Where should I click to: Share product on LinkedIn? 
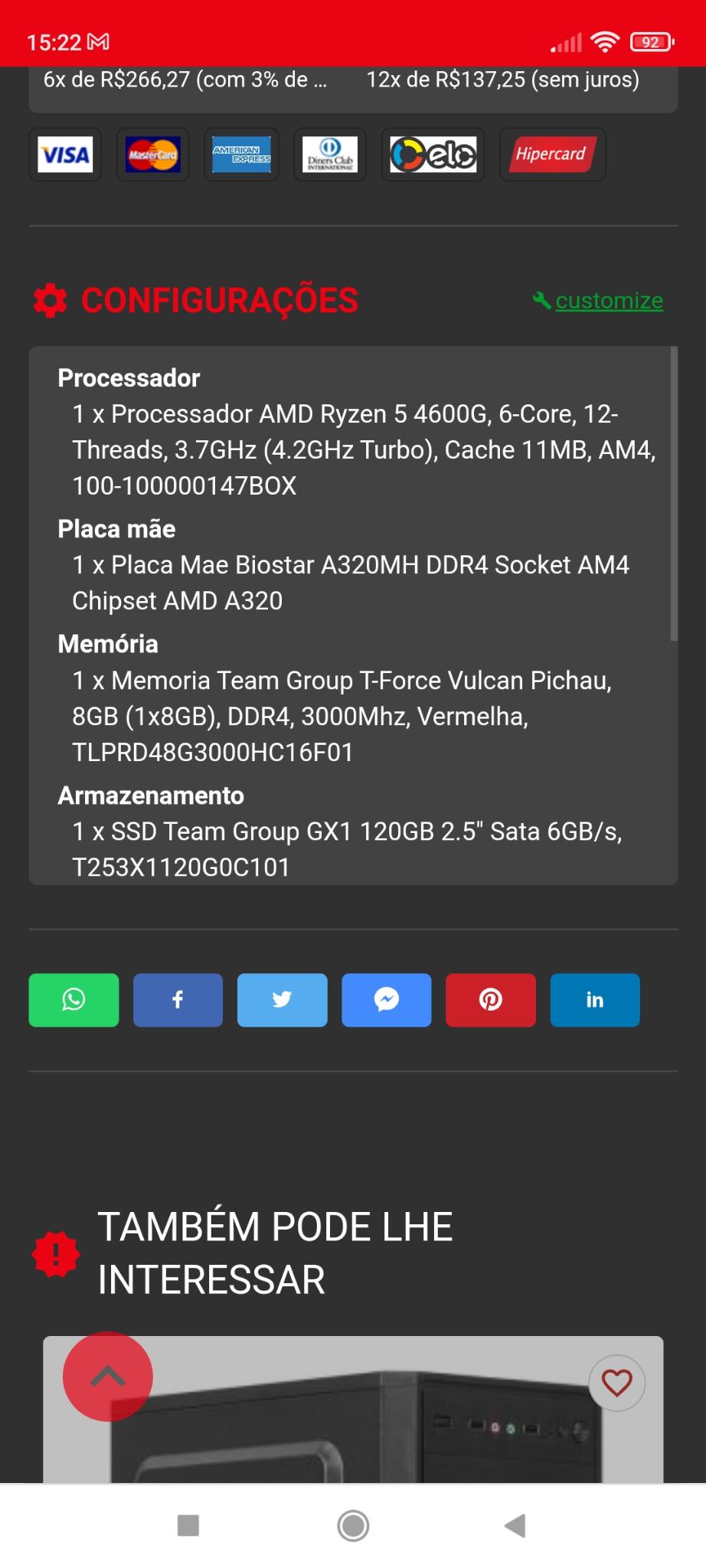tap(595, 1000)
